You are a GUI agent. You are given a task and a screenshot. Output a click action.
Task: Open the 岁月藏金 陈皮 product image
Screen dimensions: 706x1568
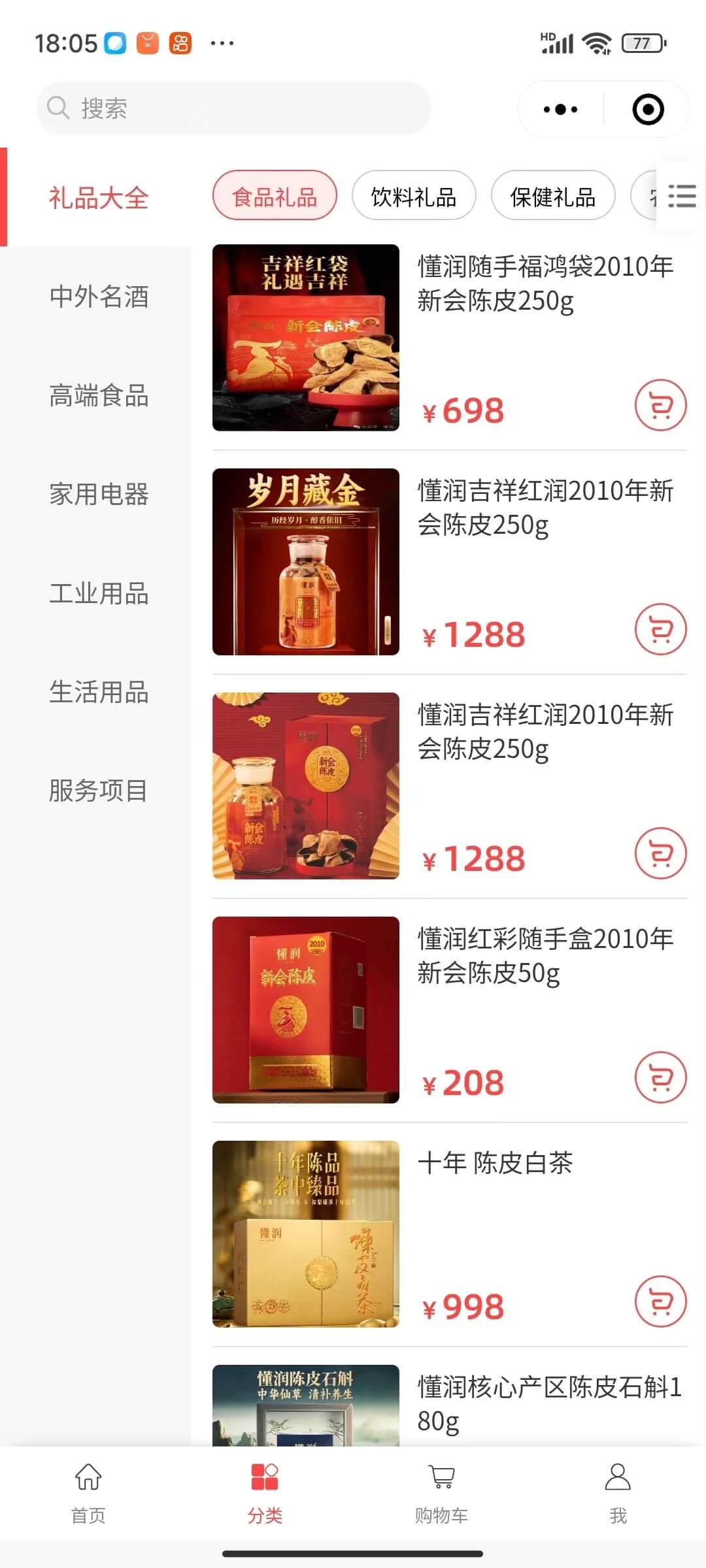[305, 562]
